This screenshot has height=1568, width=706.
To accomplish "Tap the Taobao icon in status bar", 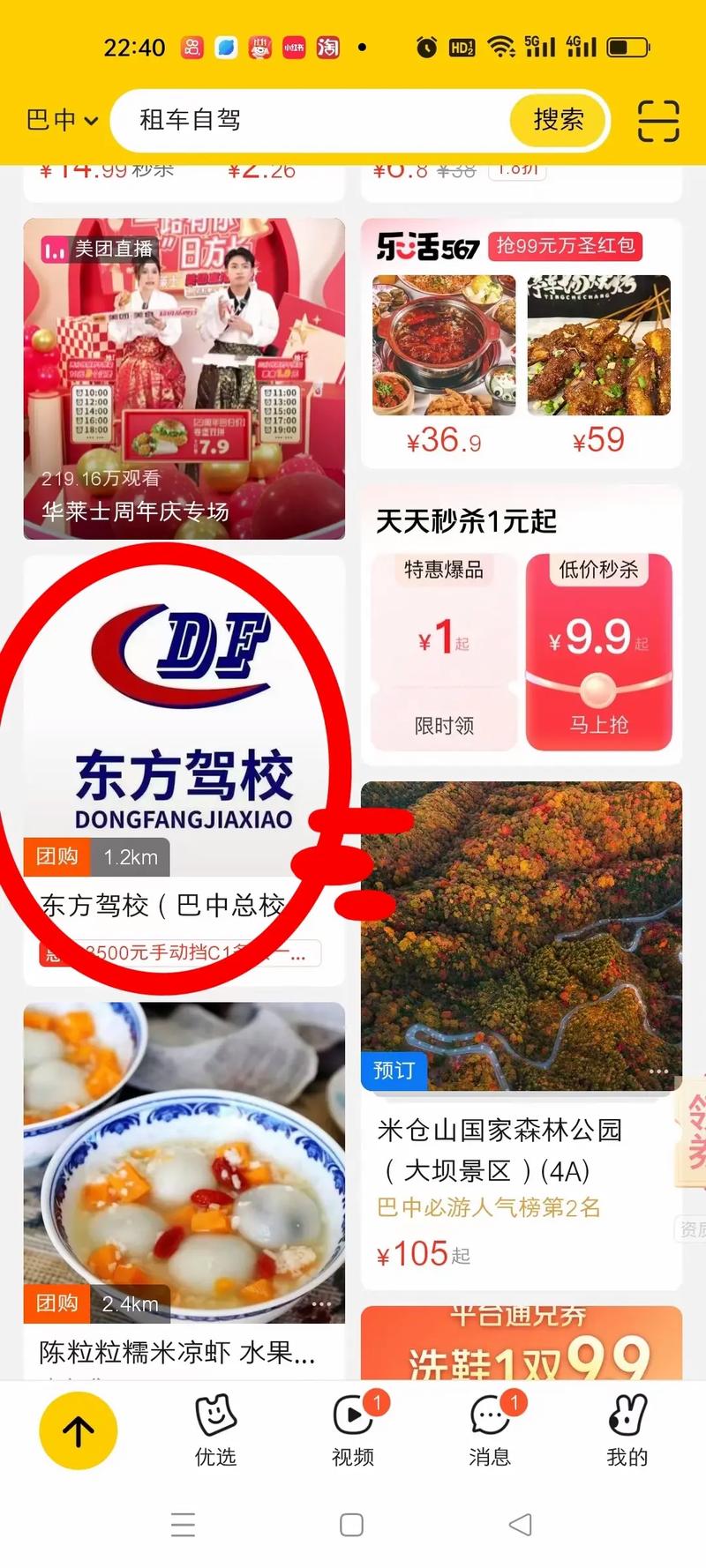I will point(327,49).
